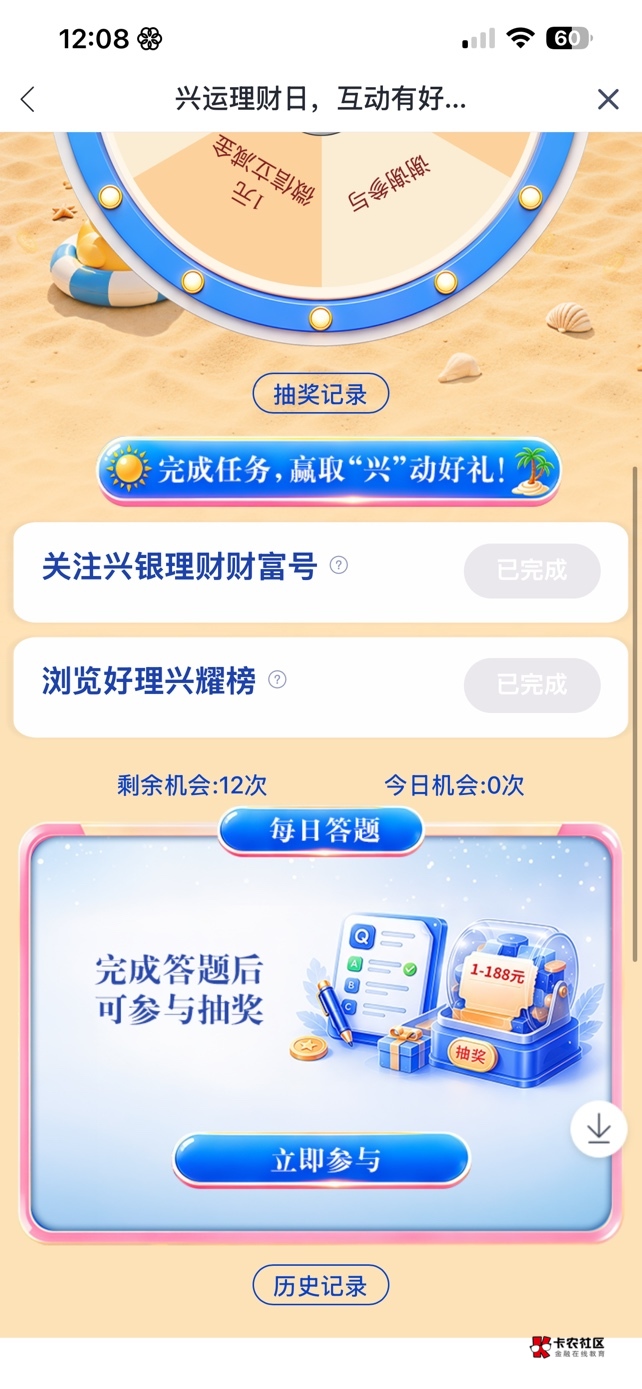This screenshot has height=1389, width=642.
Task: Show help for 浏览好理兴耀榜 task
Action: click(x=277, y=680)
